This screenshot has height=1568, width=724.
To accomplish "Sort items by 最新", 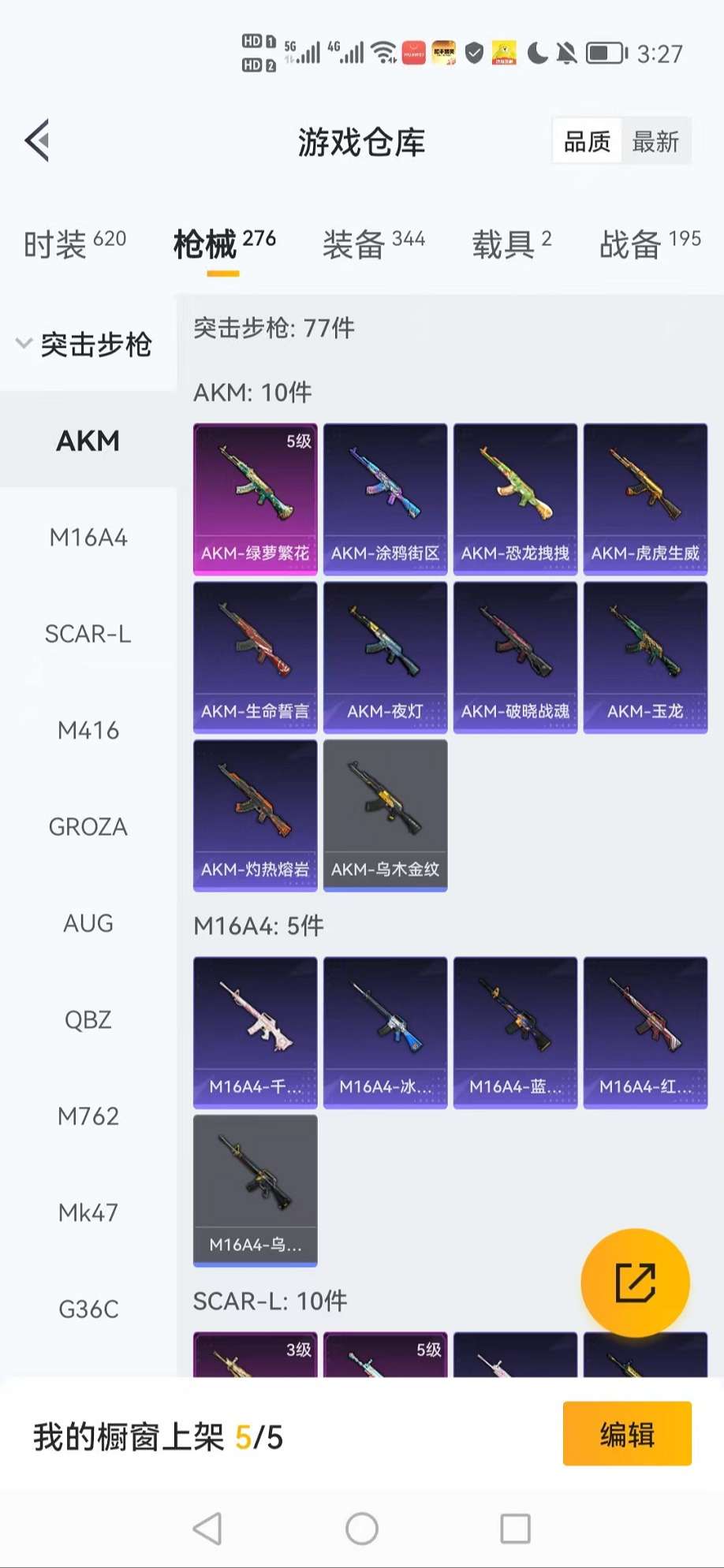I will coord(655,142).
